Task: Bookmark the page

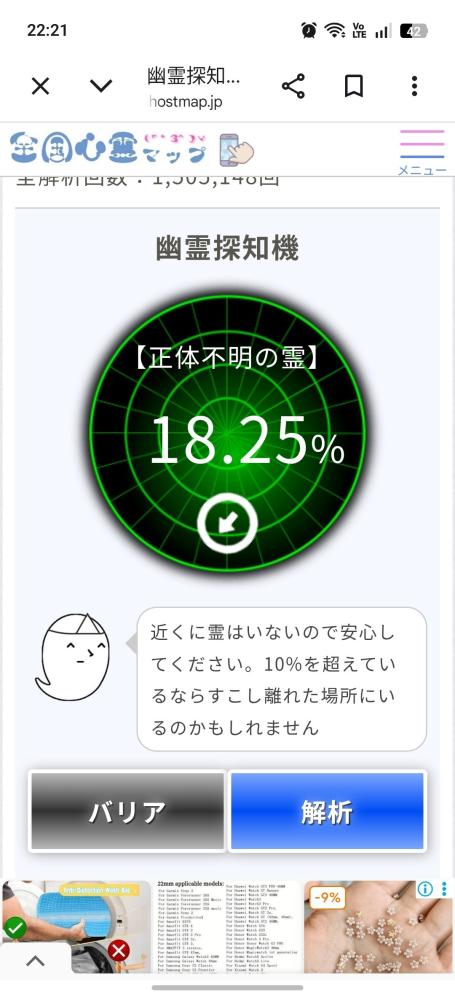Action: tap(354, 85)
